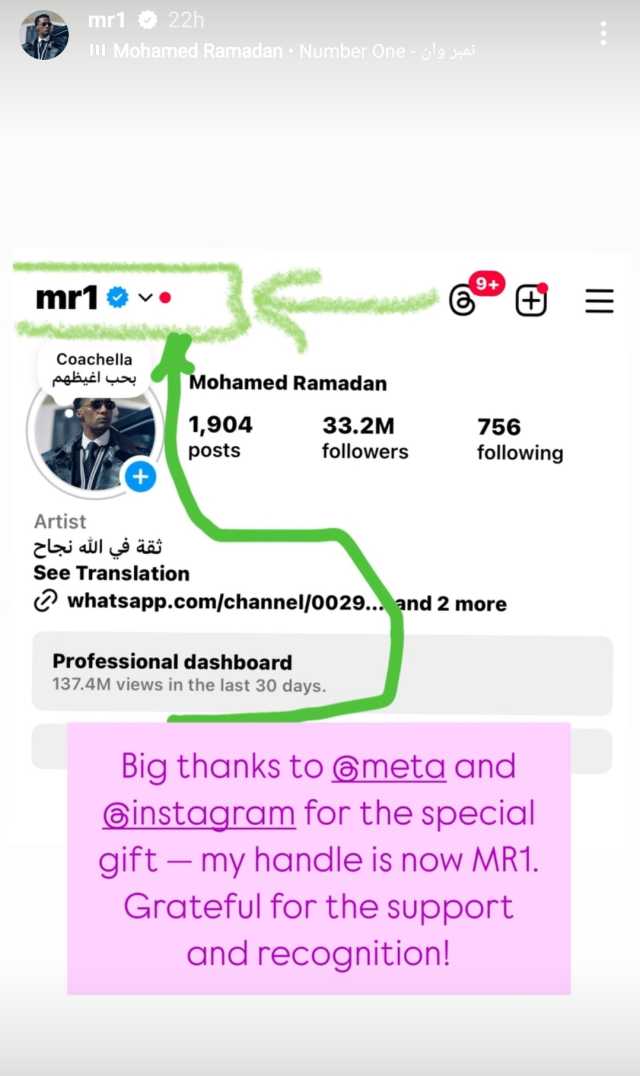Image resolution: width=640 pixels, height=1076 pixels.
Task: Tap the mr1 username in story header
Action: pyautogui.click(x=108, y=21)
